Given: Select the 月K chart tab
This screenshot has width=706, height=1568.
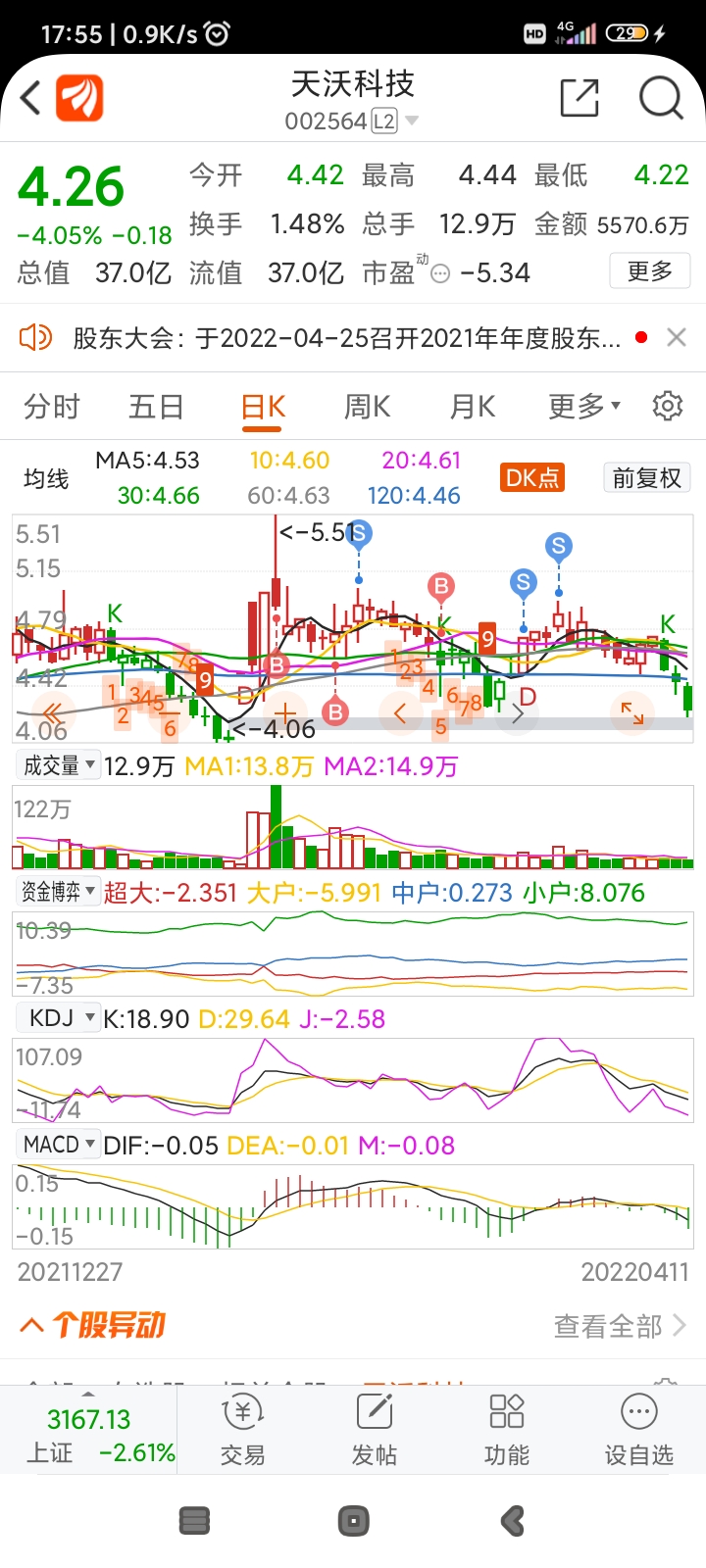Looking at the screenshot, I should [473, 406].
